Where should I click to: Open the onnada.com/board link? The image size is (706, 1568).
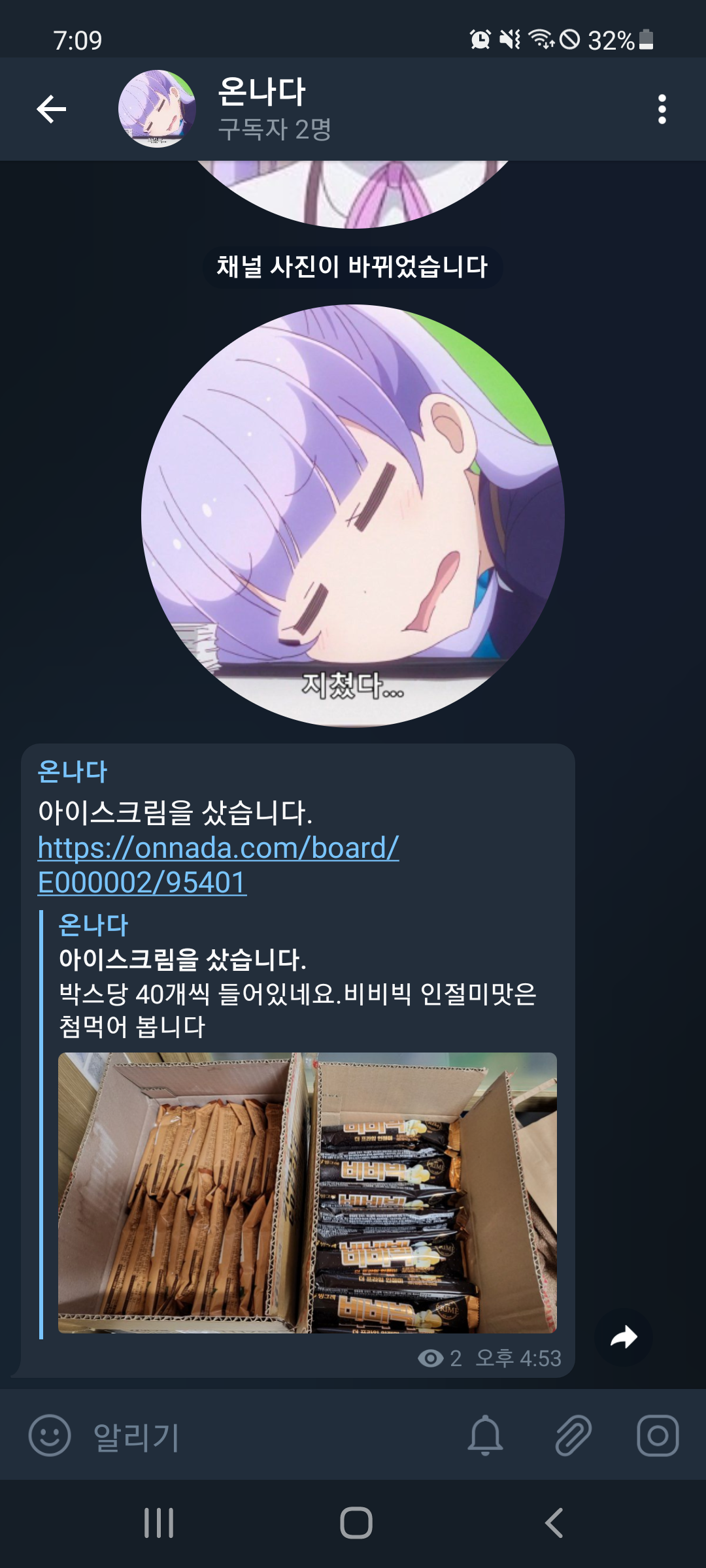click(x=218, y=864)
